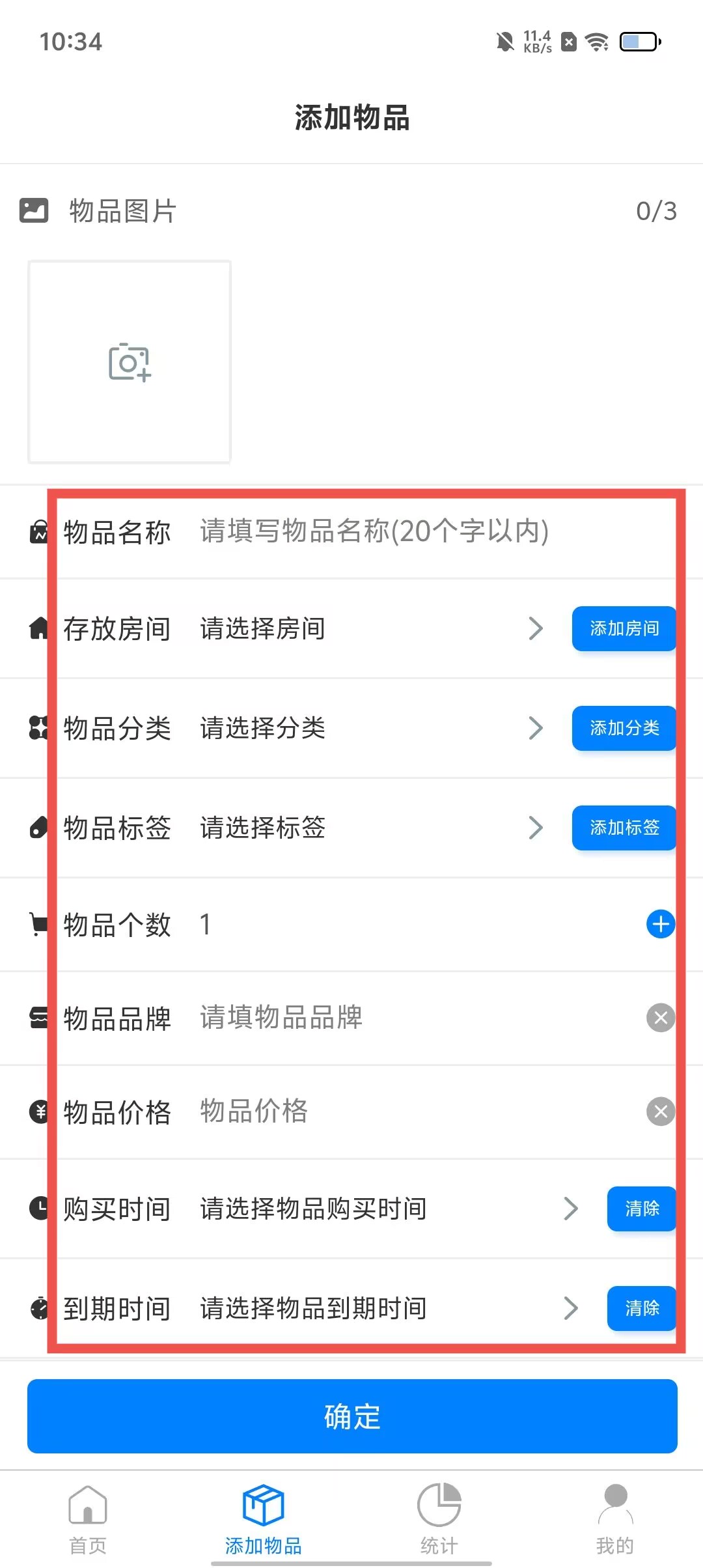The height and width of the screenshot is (1568, 703).
Task: Tap the 添加分类 button
Action: [624, 728]
